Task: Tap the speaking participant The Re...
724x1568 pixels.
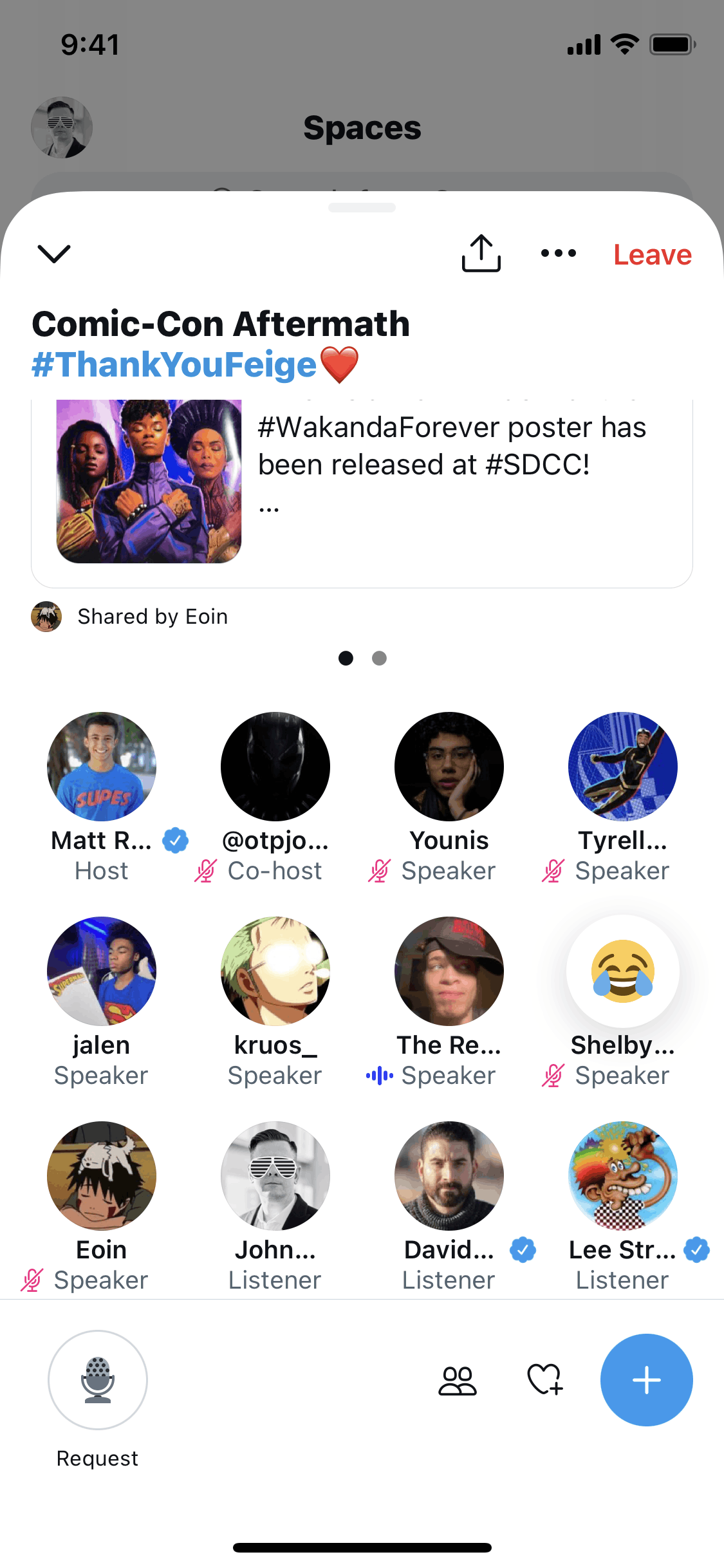Action: pyautogui.click(x=449, y=971)
